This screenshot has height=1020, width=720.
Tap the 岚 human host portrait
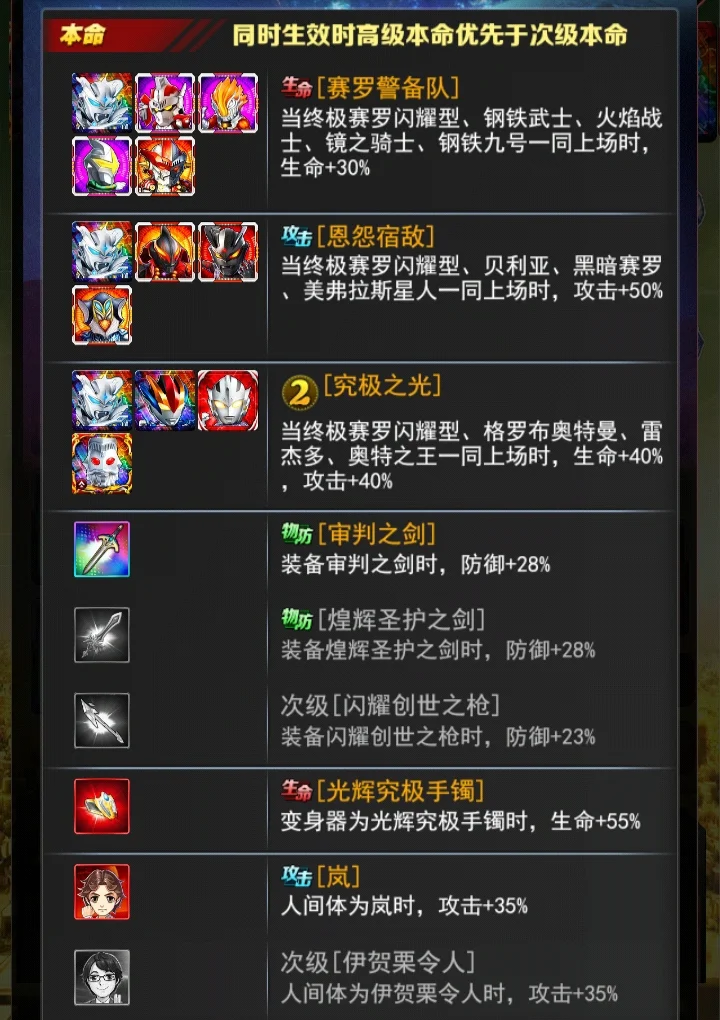(x=102, y=892)
